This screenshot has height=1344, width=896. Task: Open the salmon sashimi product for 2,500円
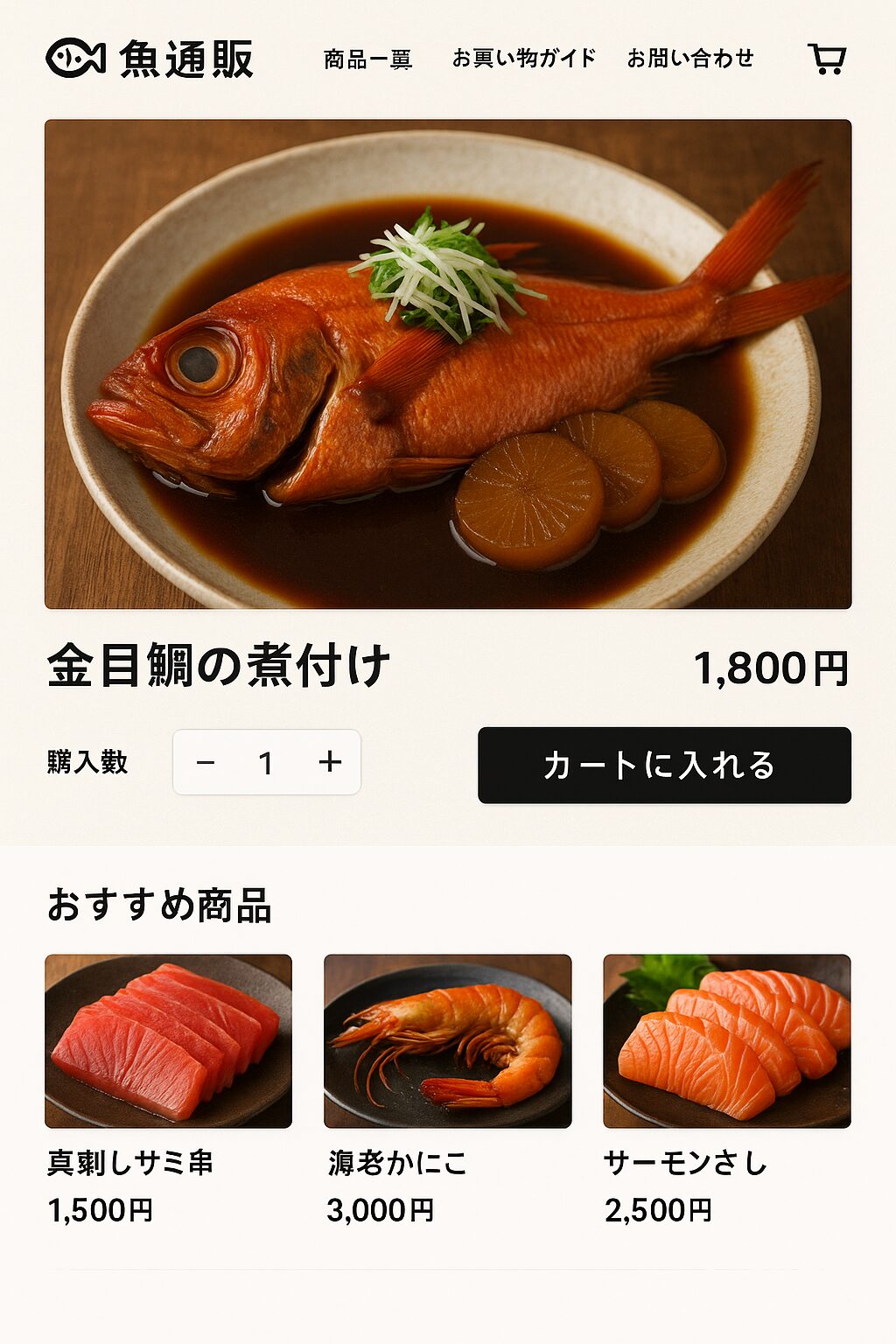coord(726,1041)
